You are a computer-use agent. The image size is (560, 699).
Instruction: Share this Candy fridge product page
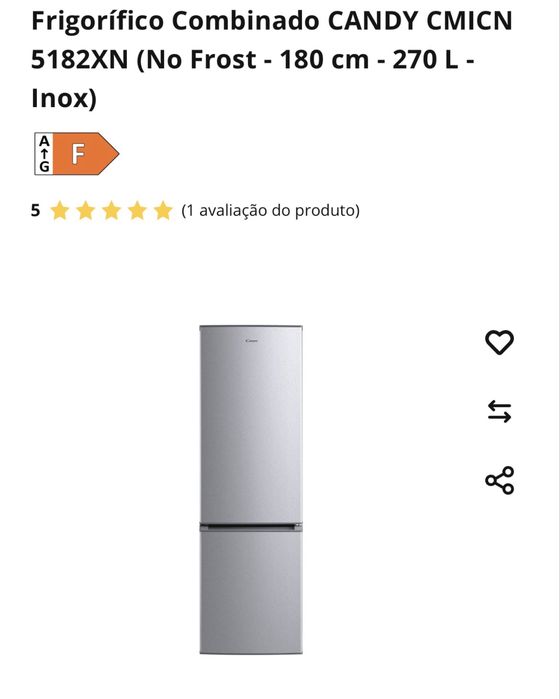click(x=499, y=481)
